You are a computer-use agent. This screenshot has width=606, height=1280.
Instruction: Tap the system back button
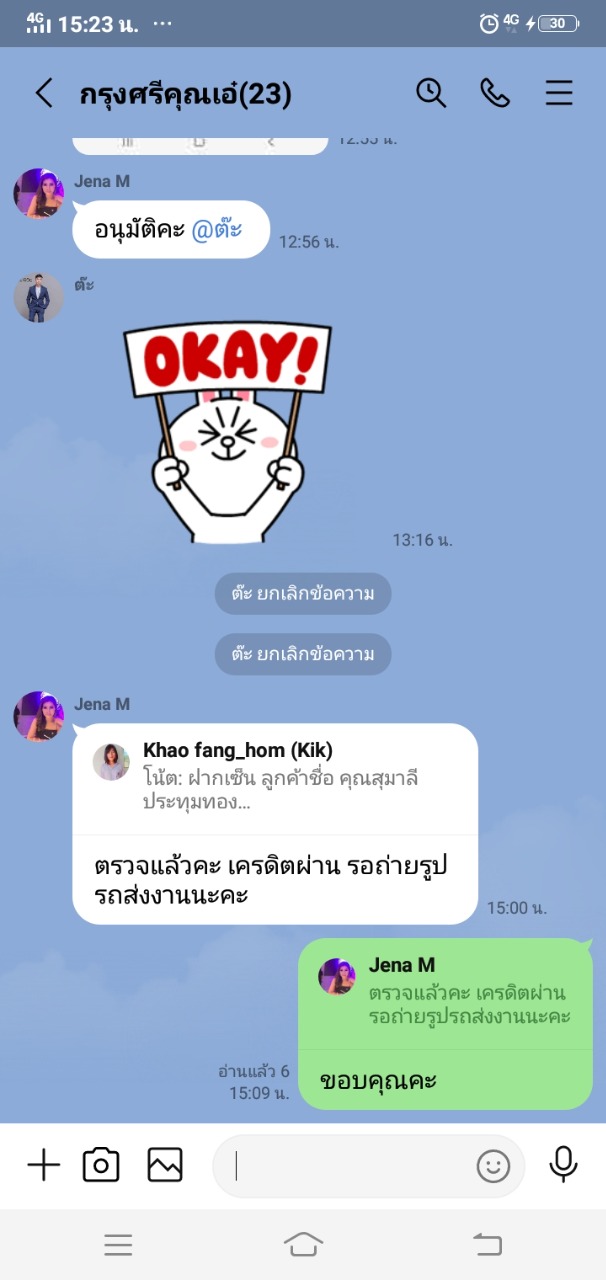click(x=487, y=1244)
